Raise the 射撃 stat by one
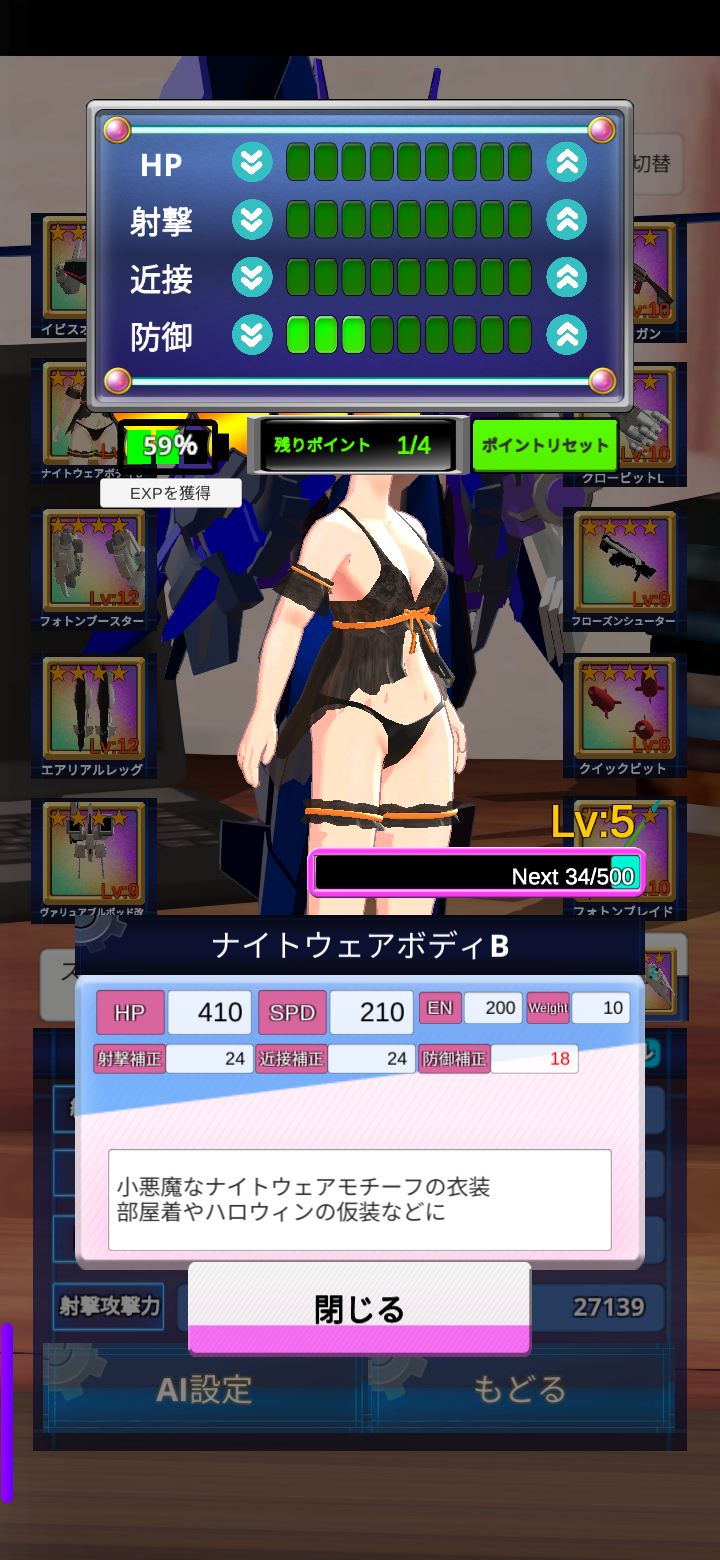720x1560 pixels. pos(567,219)
